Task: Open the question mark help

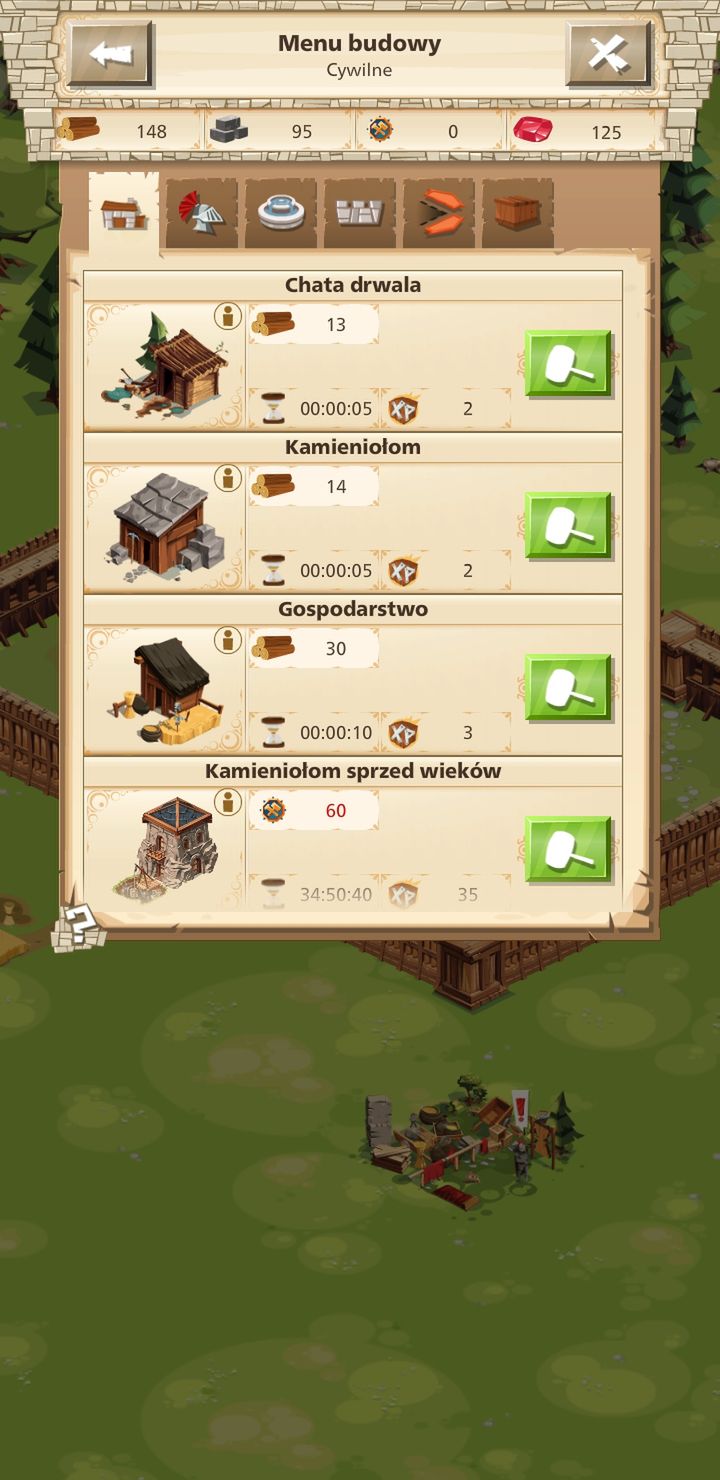Action: (78, 927)
